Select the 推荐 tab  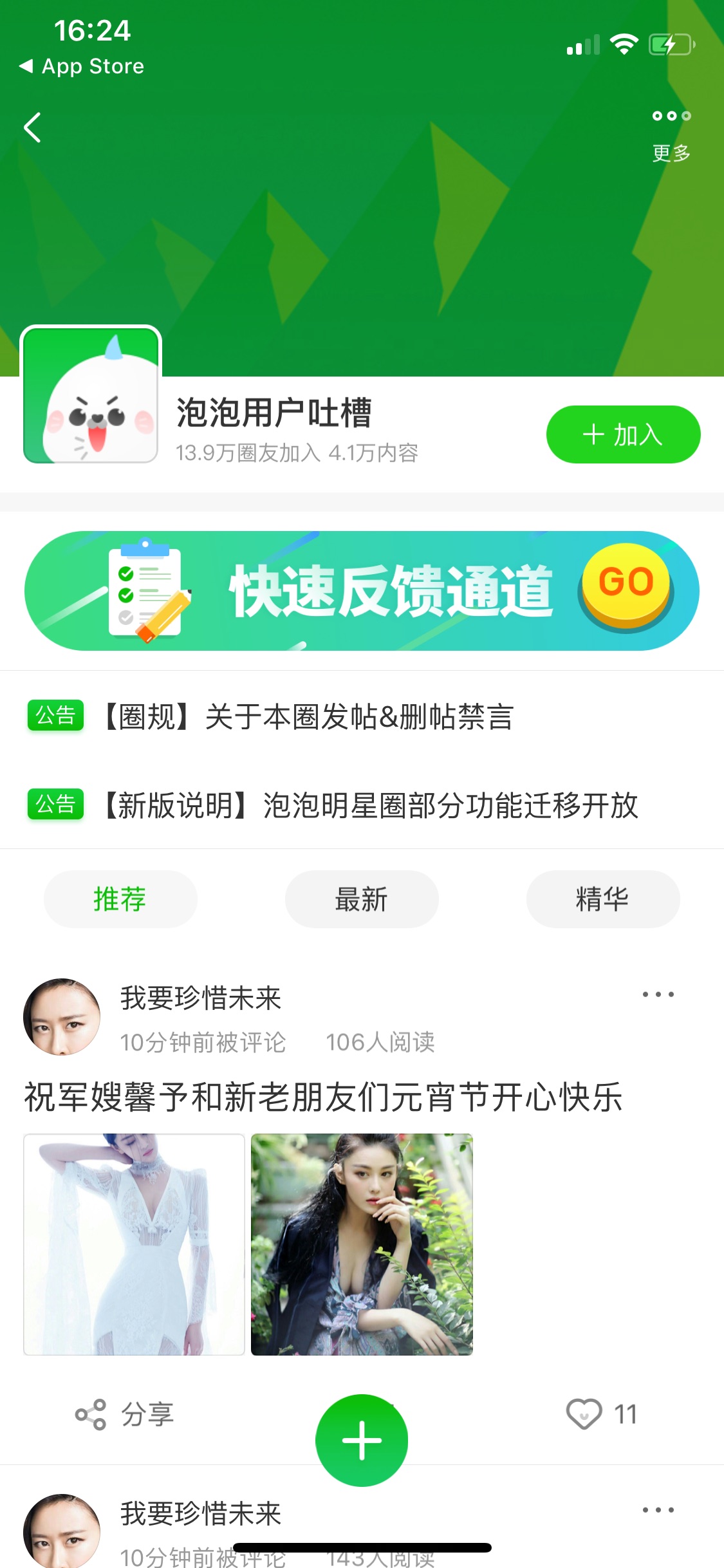click(120, 899)
